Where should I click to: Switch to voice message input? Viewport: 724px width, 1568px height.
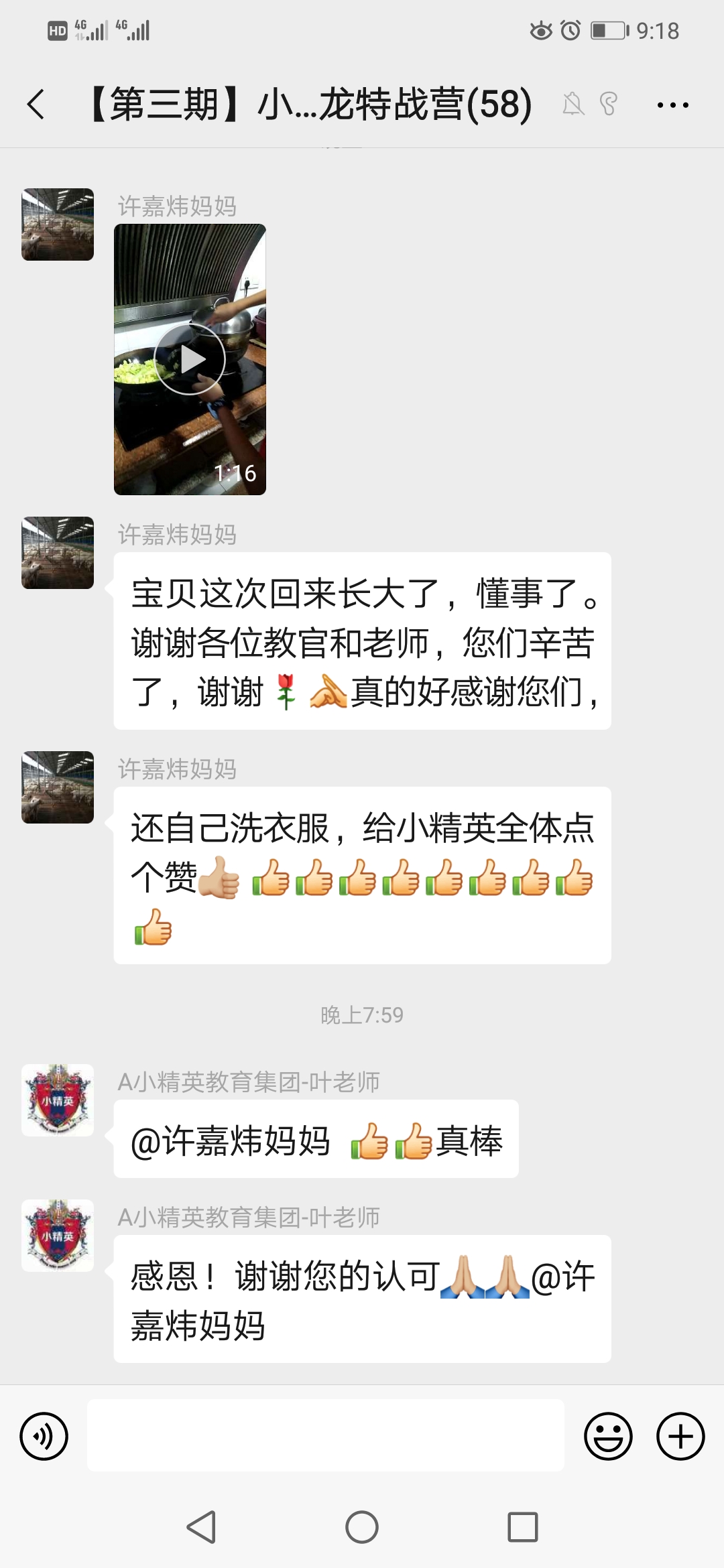[x=44, y=1436]
